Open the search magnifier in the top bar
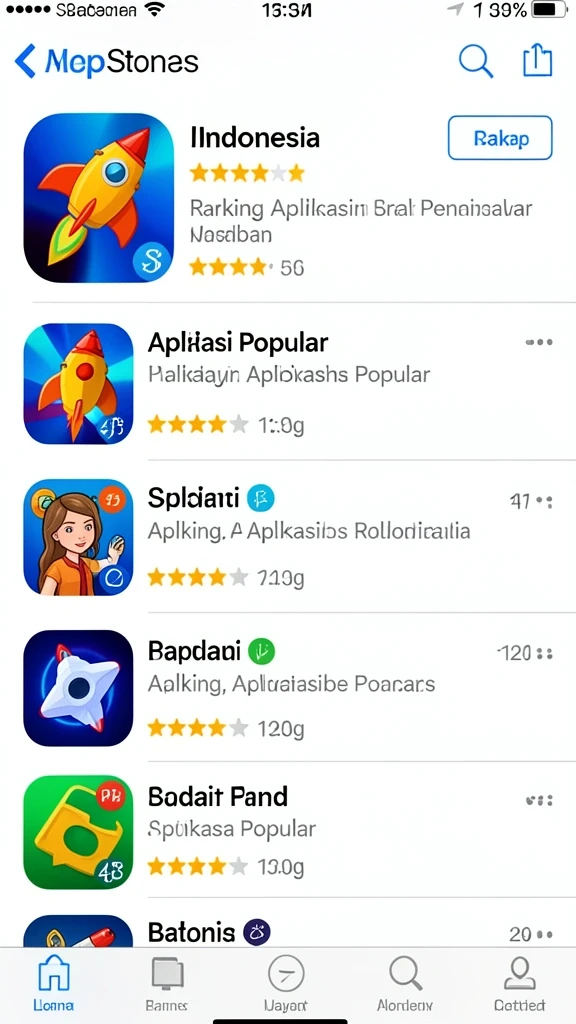 (475, 62)
